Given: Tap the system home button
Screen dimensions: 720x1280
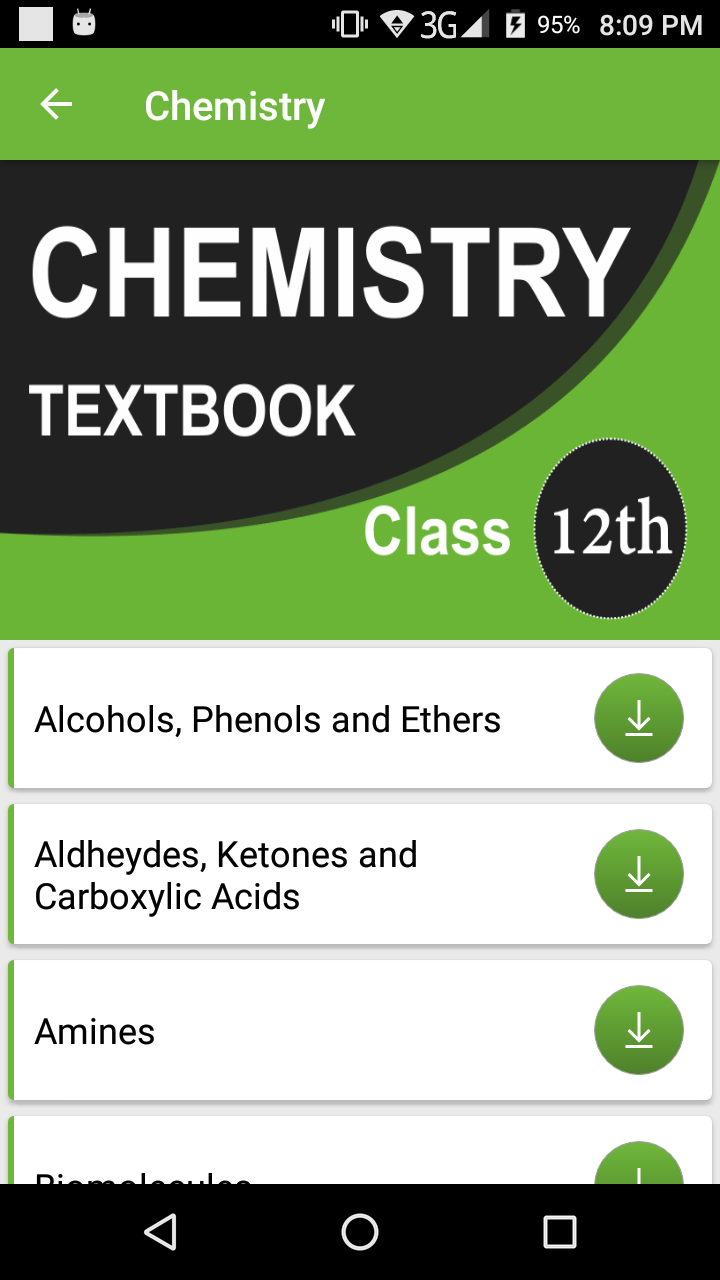Looking at the screenshot, I should tap(360, 1232).
